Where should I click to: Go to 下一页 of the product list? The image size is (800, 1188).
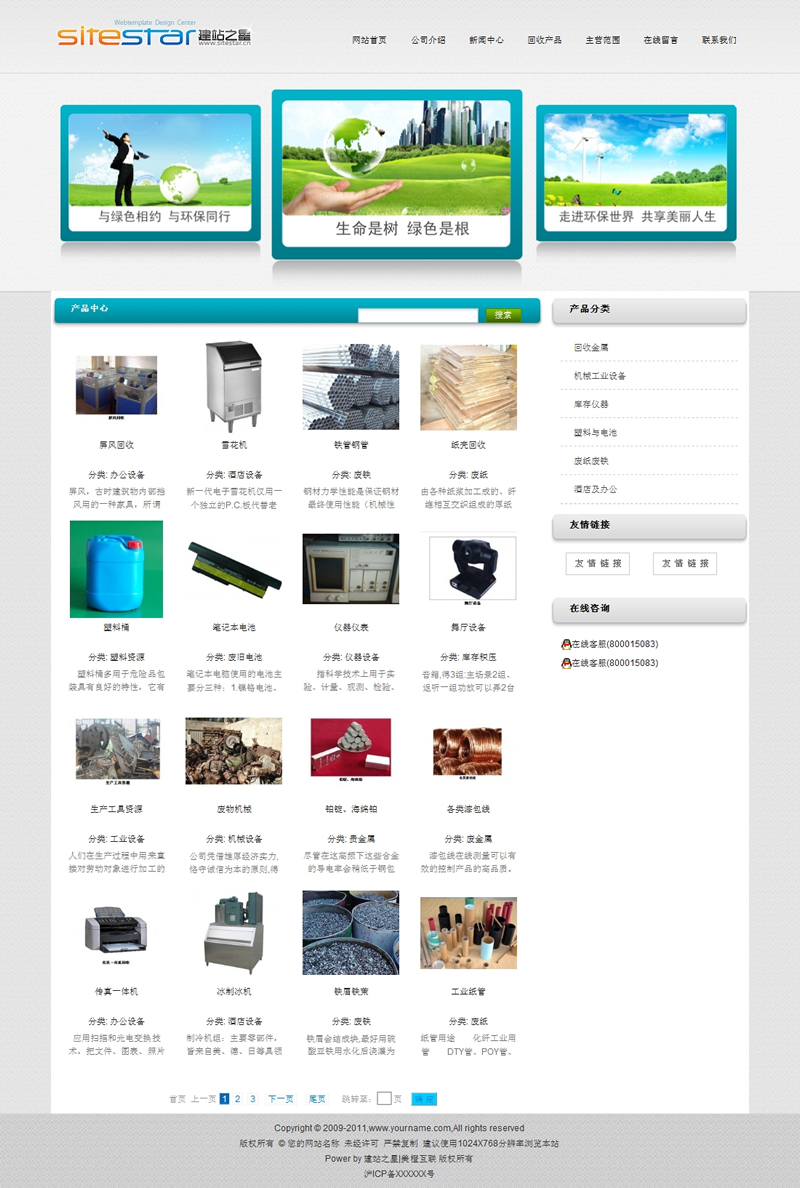(280, 1099)
